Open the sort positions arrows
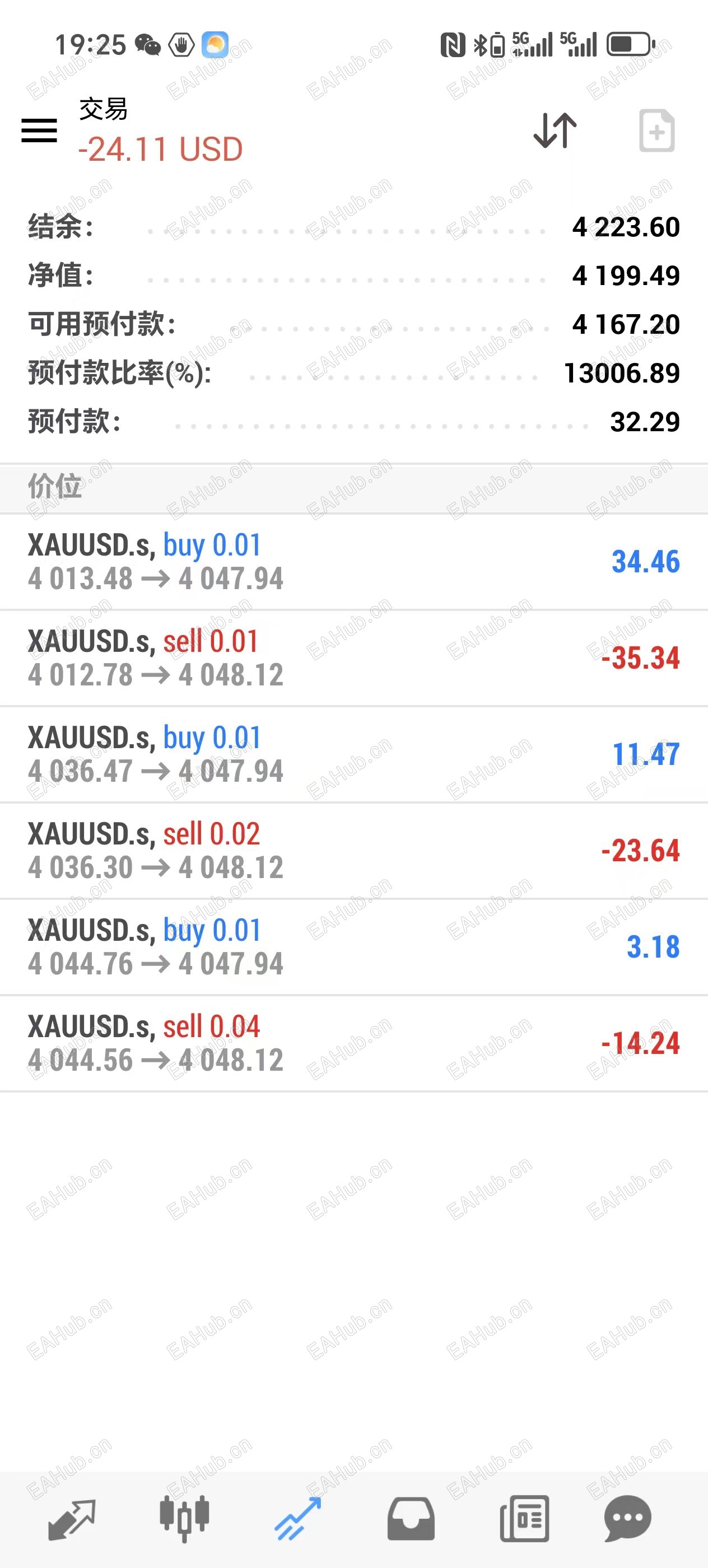Viewport: 708px width, 1568px height. (555, 130)
